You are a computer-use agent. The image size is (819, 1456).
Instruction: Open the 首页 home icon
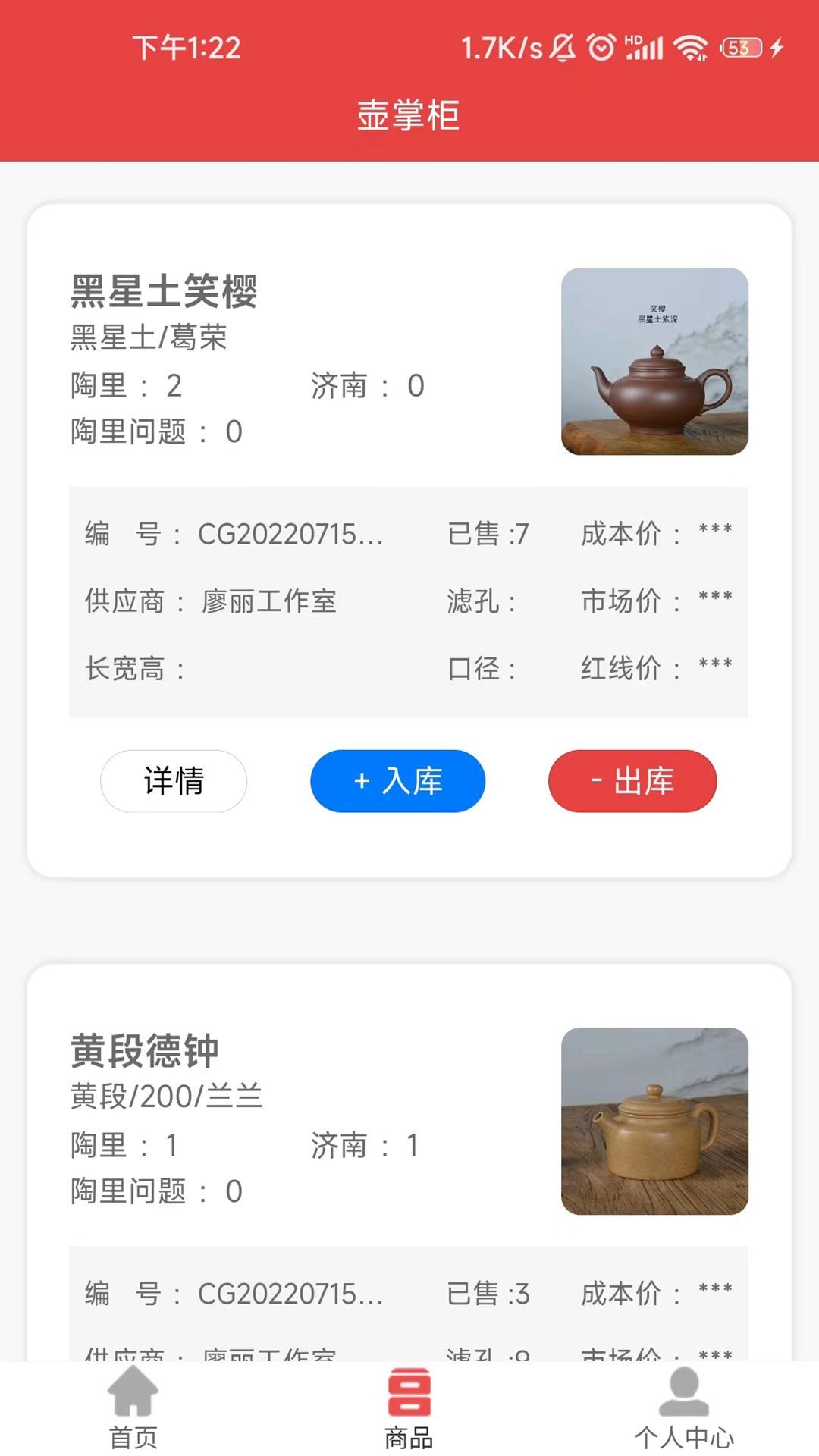[133, 1407]
